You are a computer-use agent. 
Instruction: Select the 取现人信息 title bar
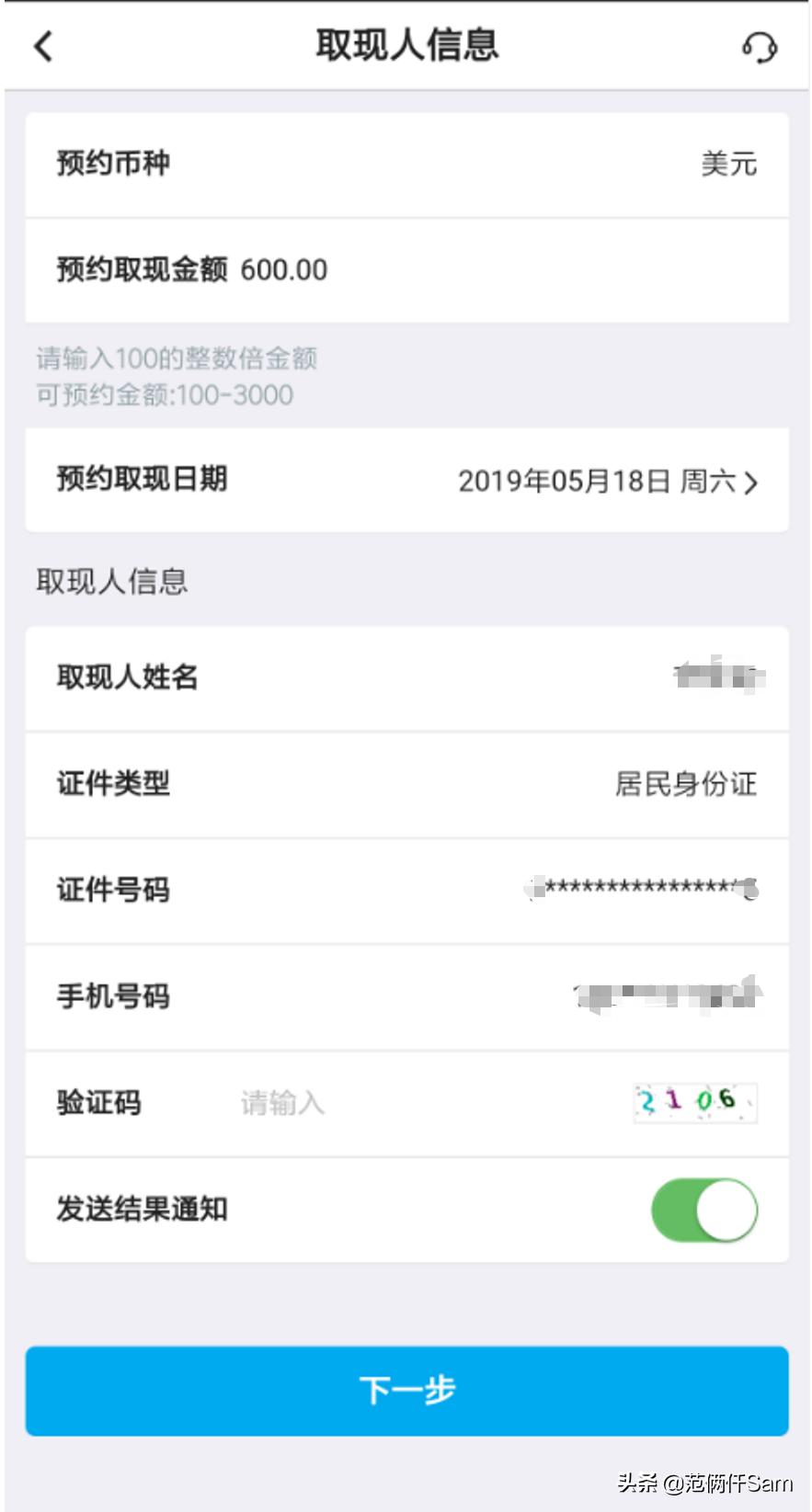click(x=406, y=44)
